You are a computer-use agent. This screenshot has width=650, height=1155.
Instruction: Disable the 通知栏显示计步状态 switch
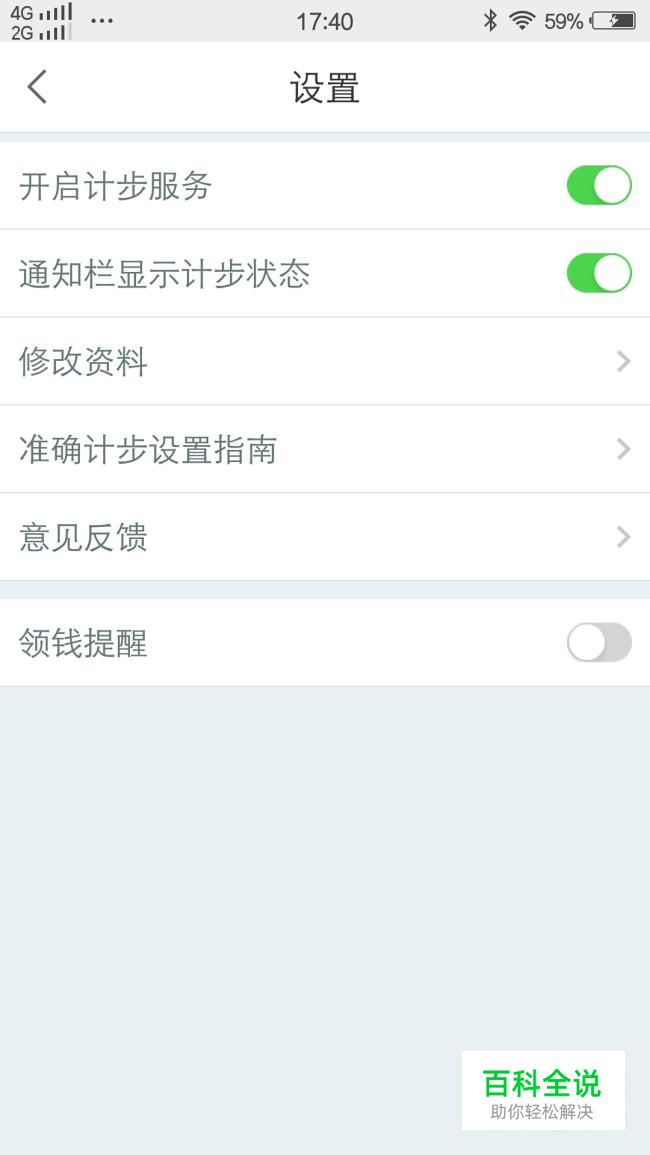click(x=599, y=273)
